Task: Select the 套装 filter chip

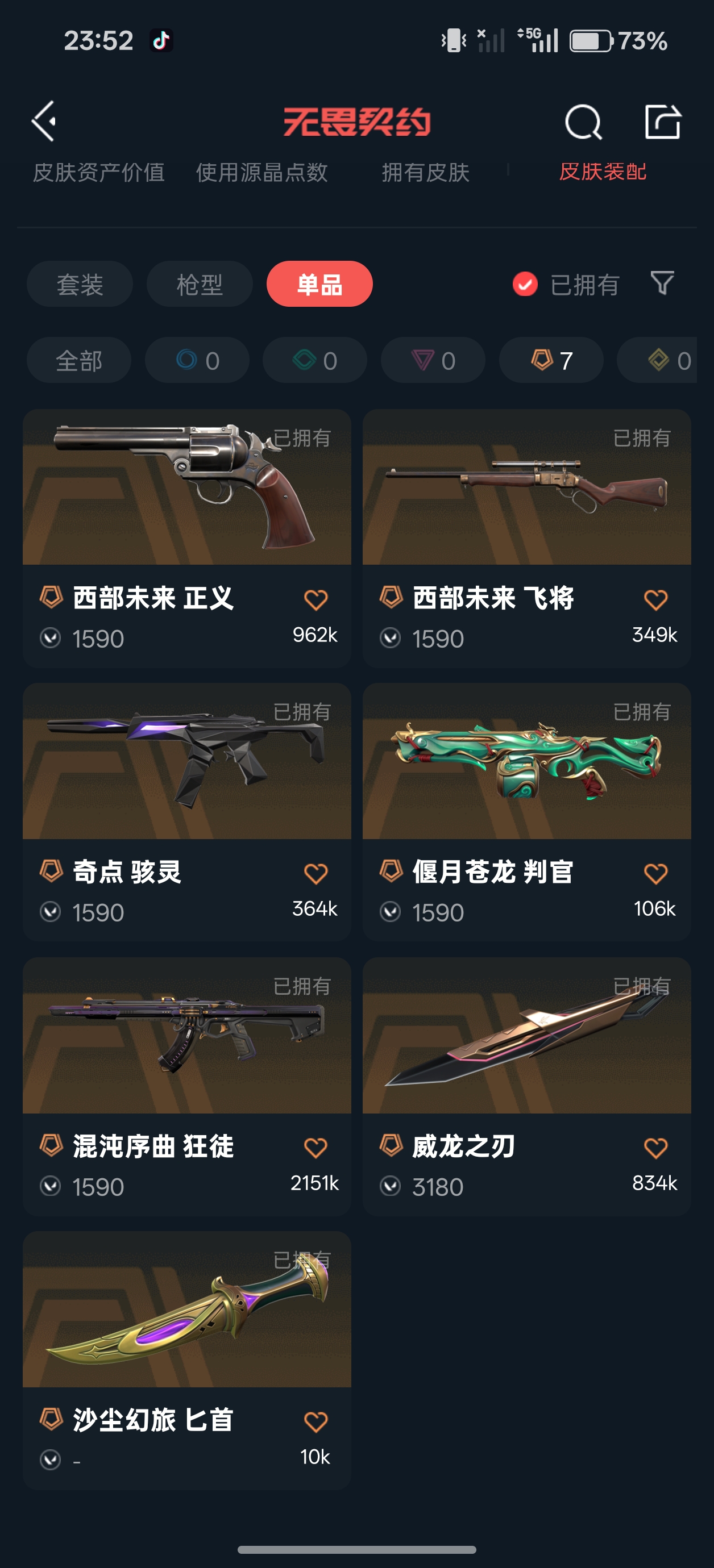Action: (80, 284)
